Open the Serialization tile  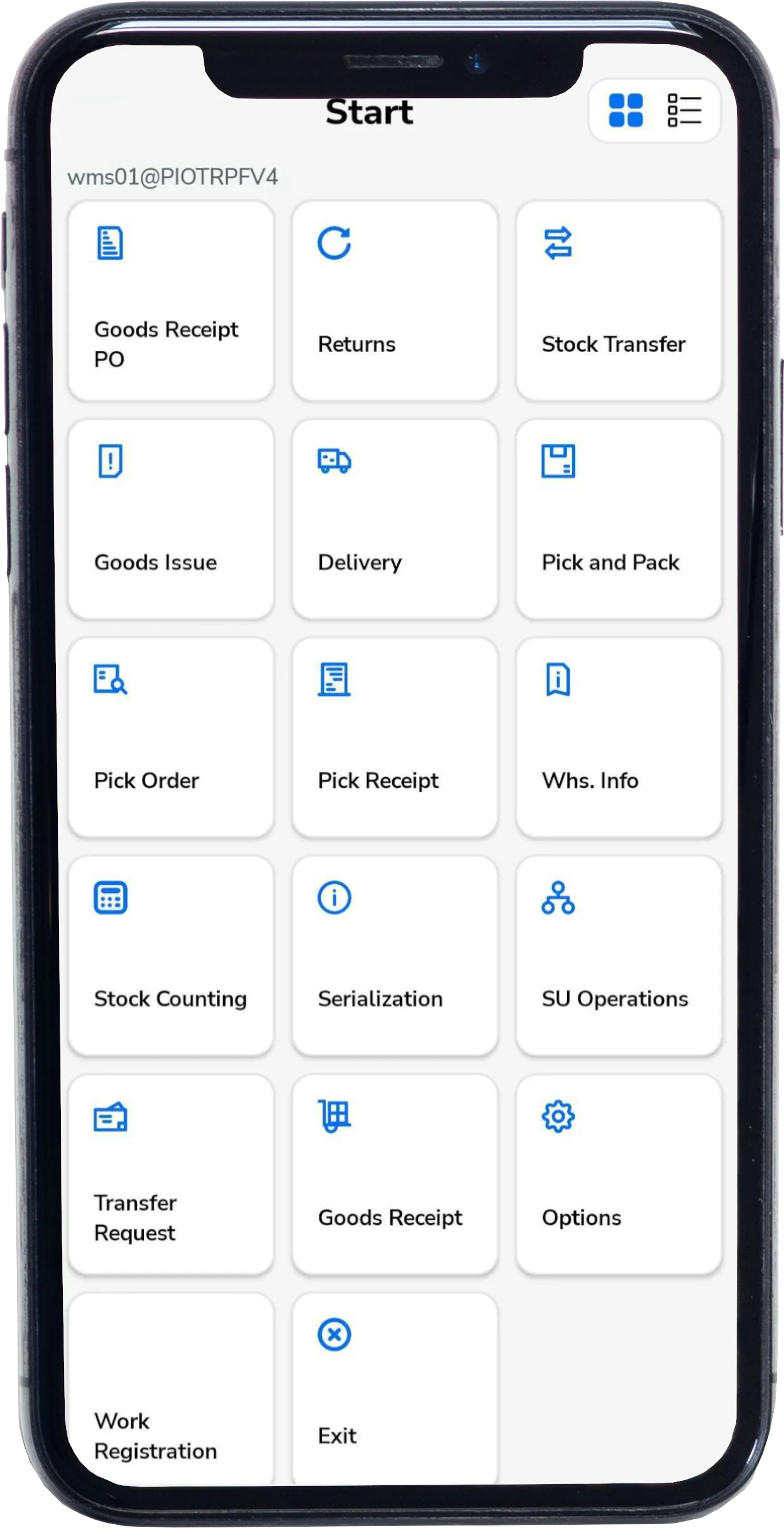tap(395, 956)
